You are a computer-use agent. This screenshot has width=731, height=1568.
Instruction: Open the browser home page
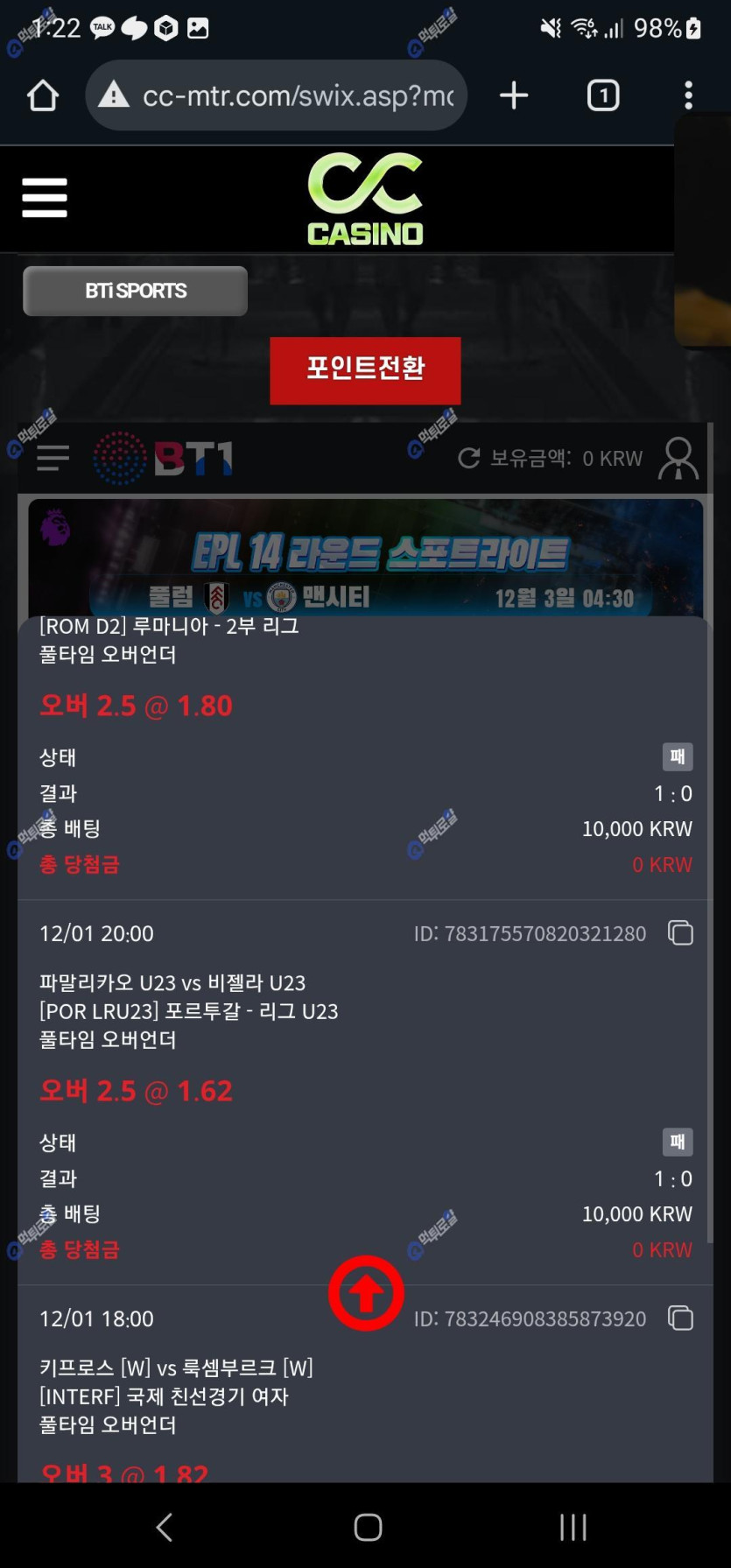point(43,95)
